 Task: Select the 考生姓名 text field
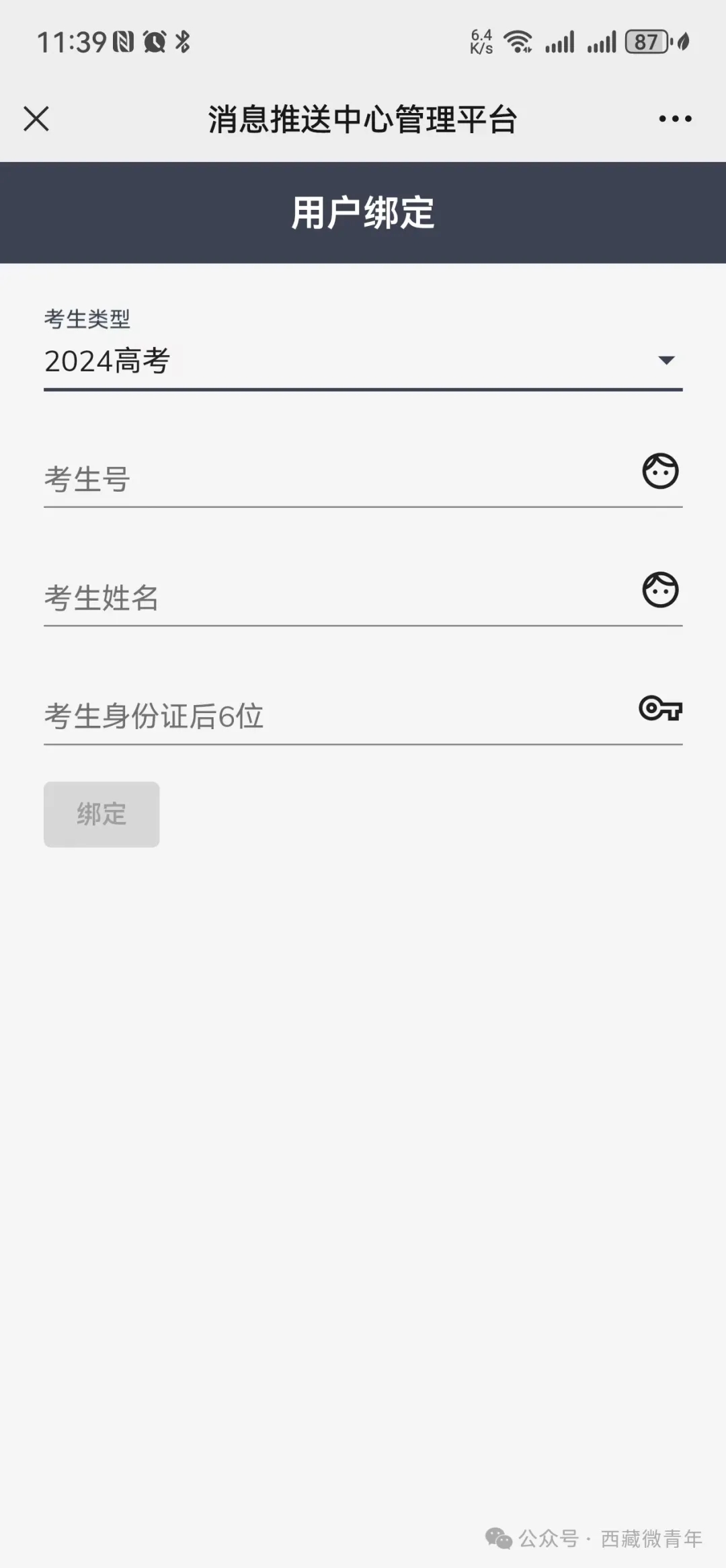coord(336,599)
